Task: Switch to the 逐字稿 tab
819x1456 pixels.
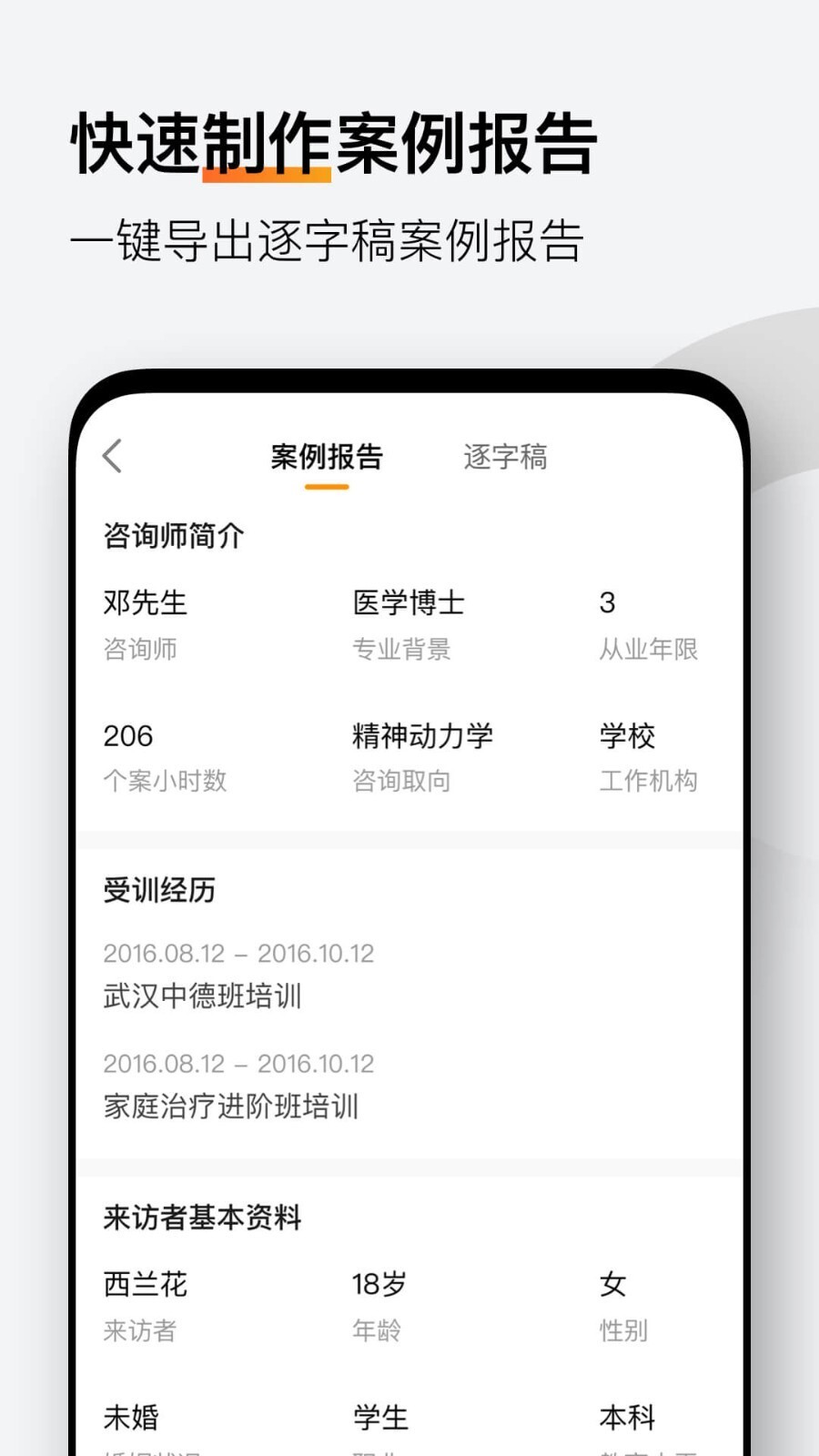Action: tap(506, 457)
